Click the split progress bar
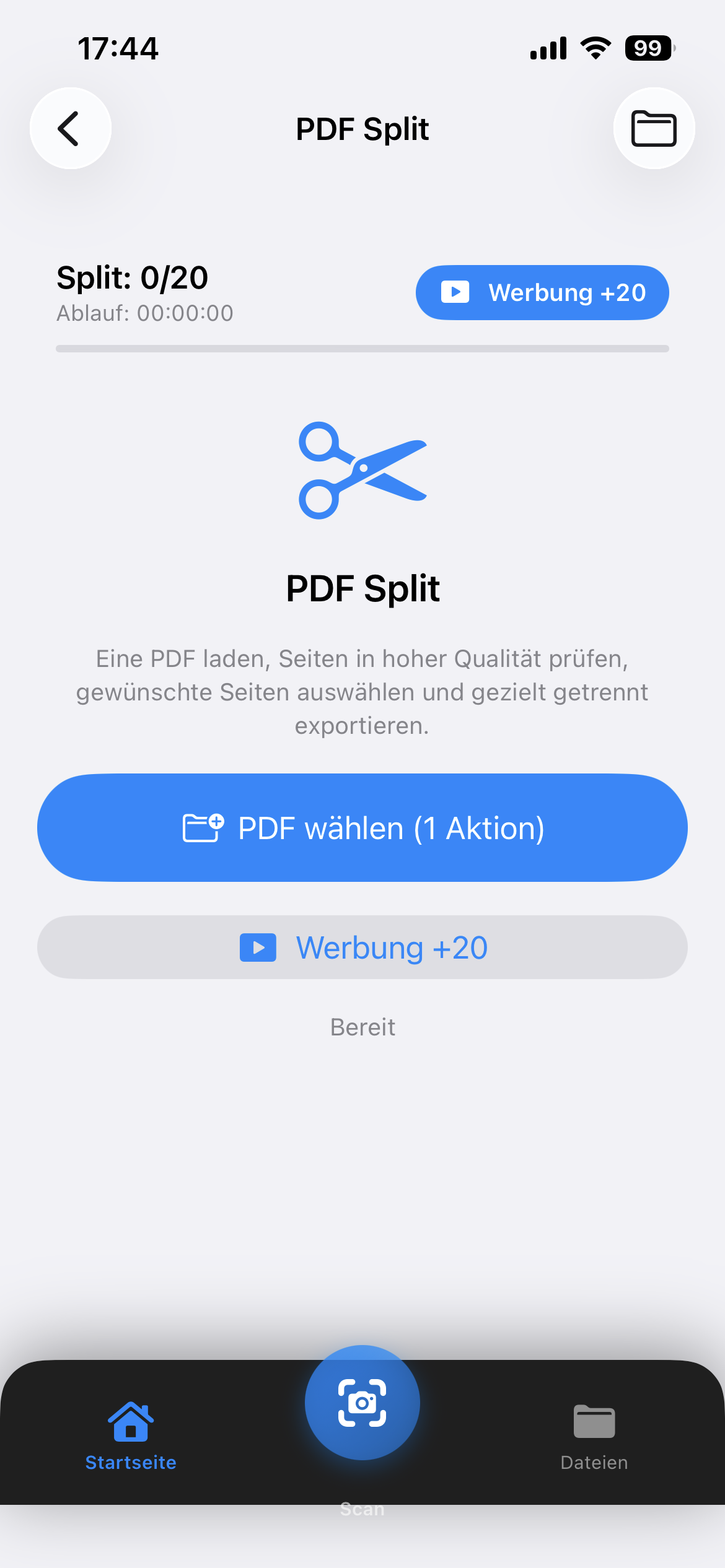Screen dimensions: 725x1568 (362, 347)
